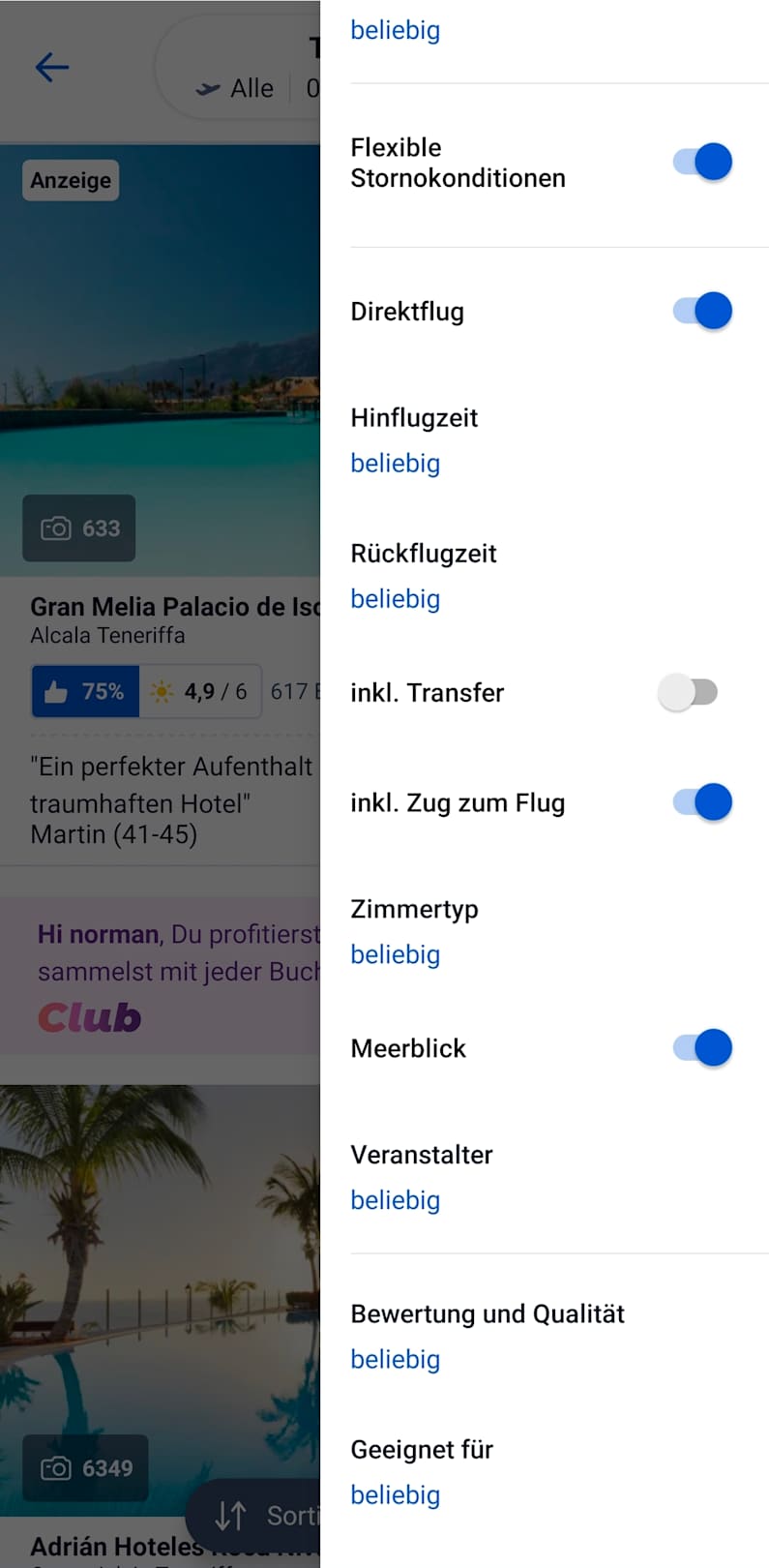769x1568 pixels.
Task: Go back with the arrow icon
Action: 52,67
